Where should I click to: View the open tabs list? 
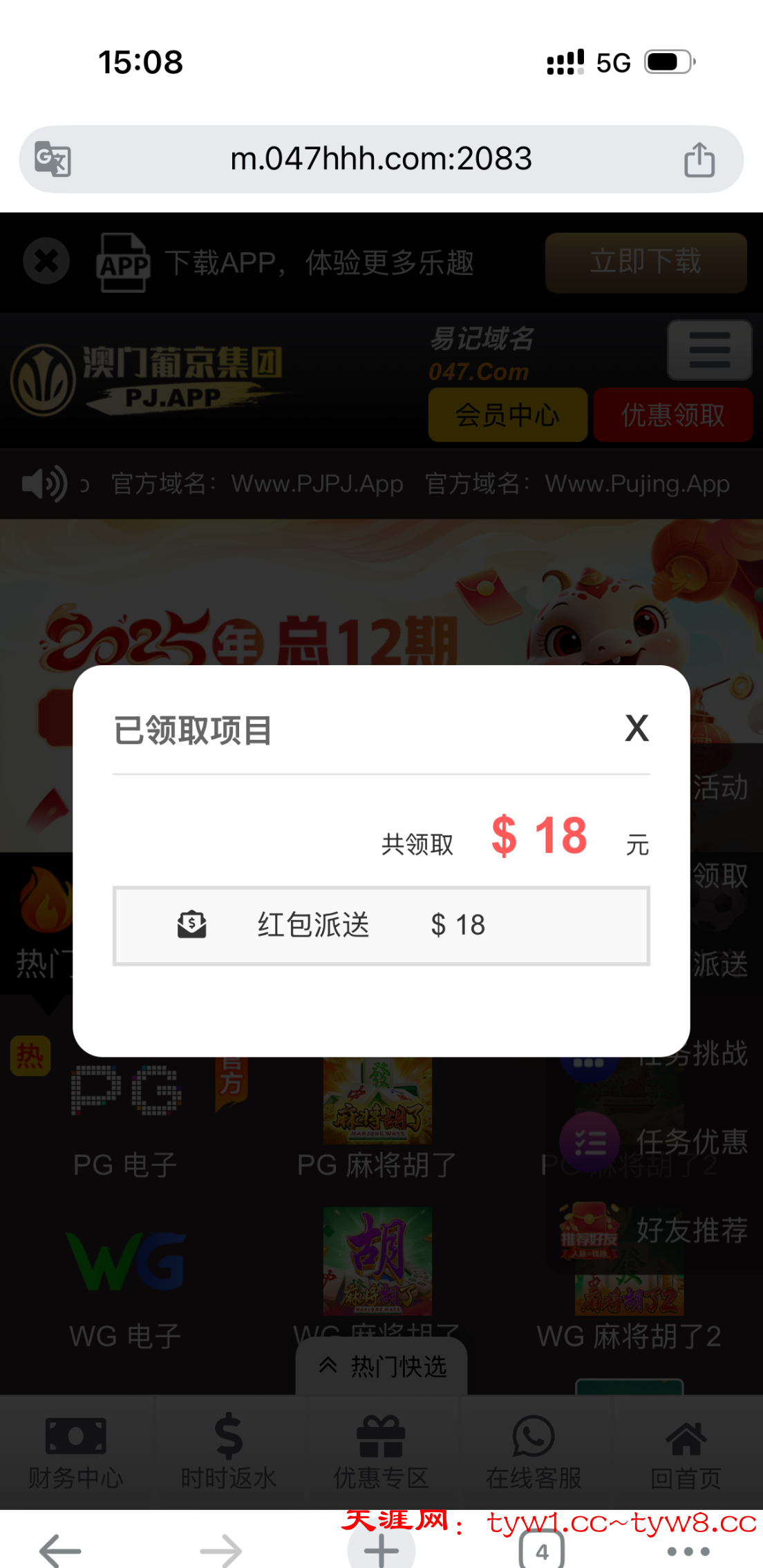tap(541, 1551)
